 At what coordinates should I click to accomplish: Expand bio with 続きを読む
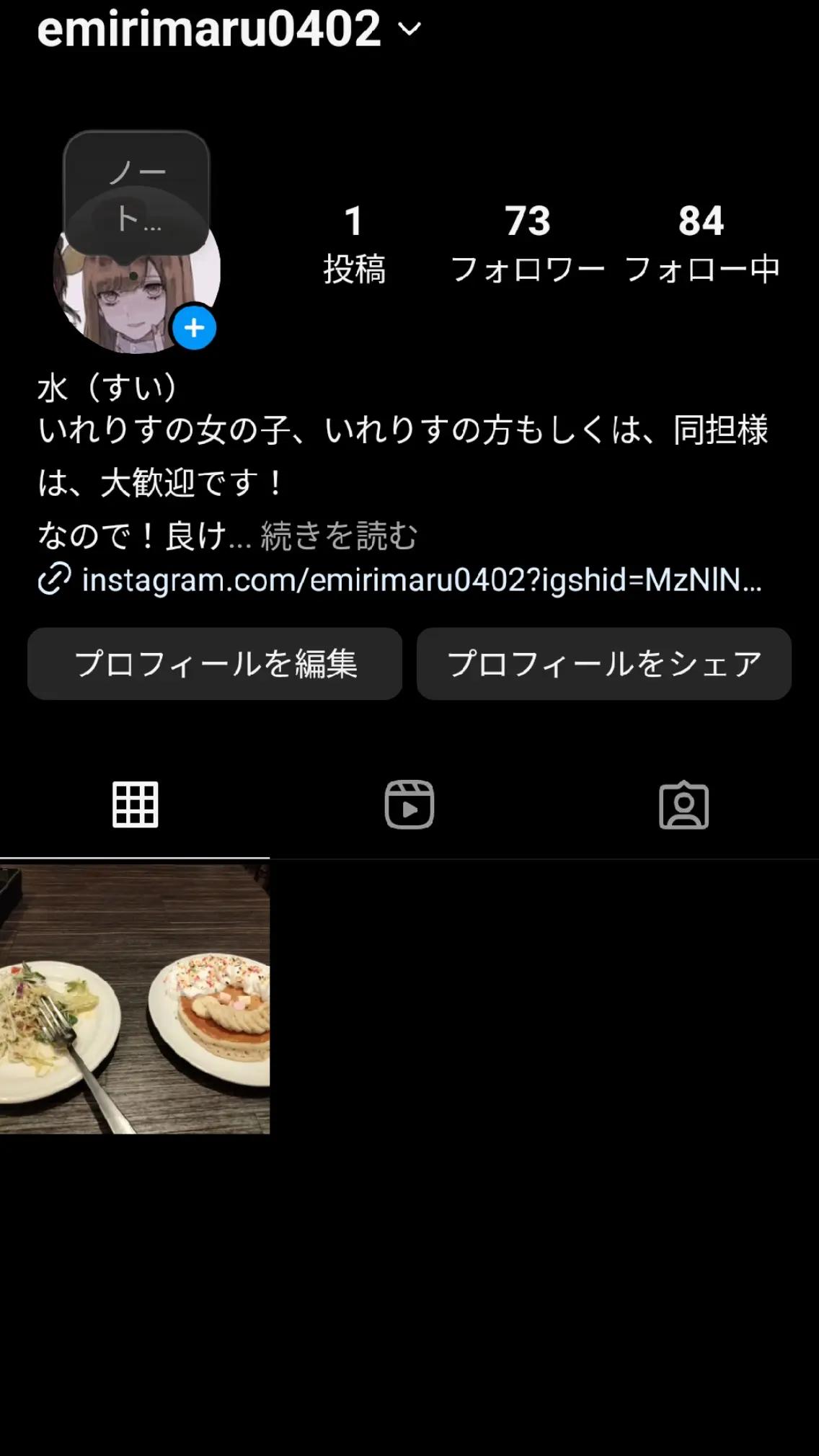click(339, 536)
